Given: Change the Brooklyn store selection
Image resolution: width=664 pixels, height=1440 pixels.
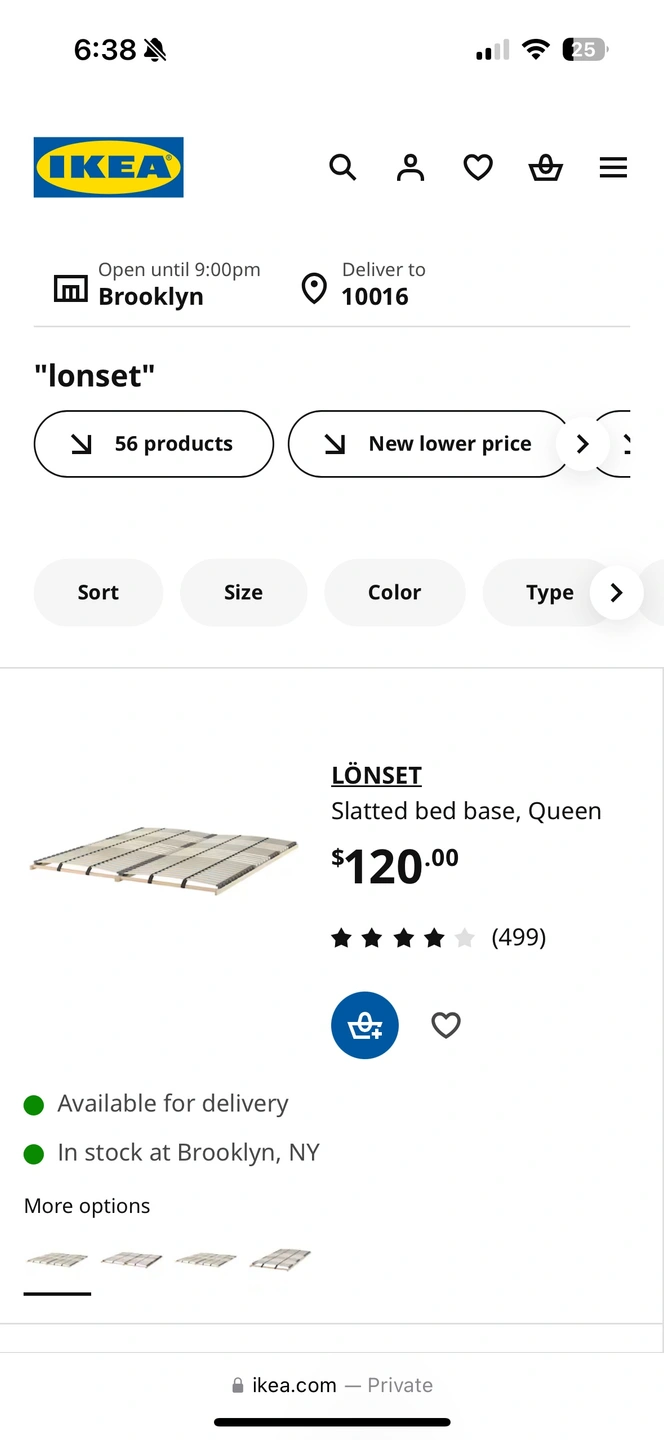Looking at the screenshot, I should pyautogui.click(x=157, y=284).
